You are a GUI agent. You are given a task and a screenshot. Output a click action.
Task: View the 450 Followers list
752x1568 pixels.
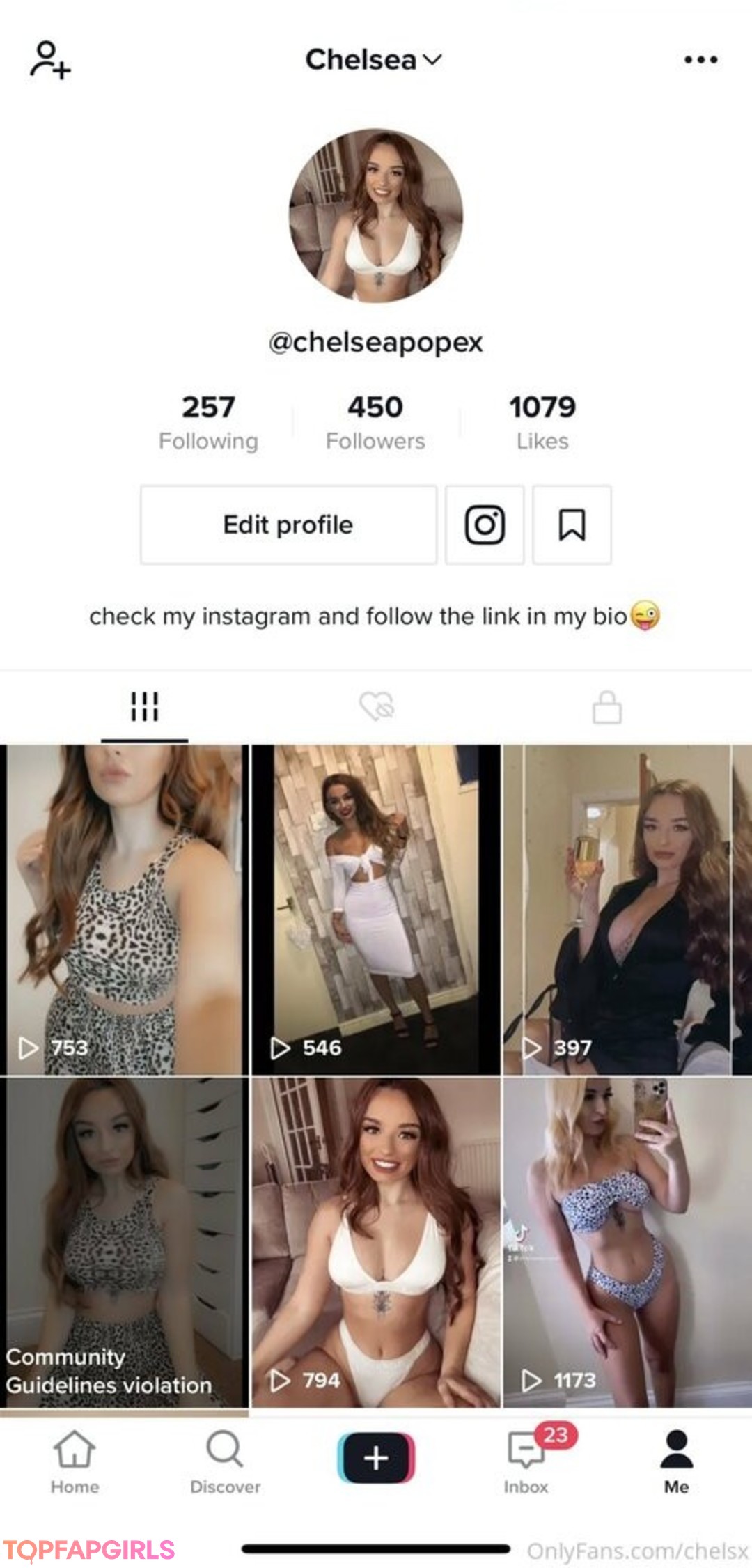pos(375,421)
